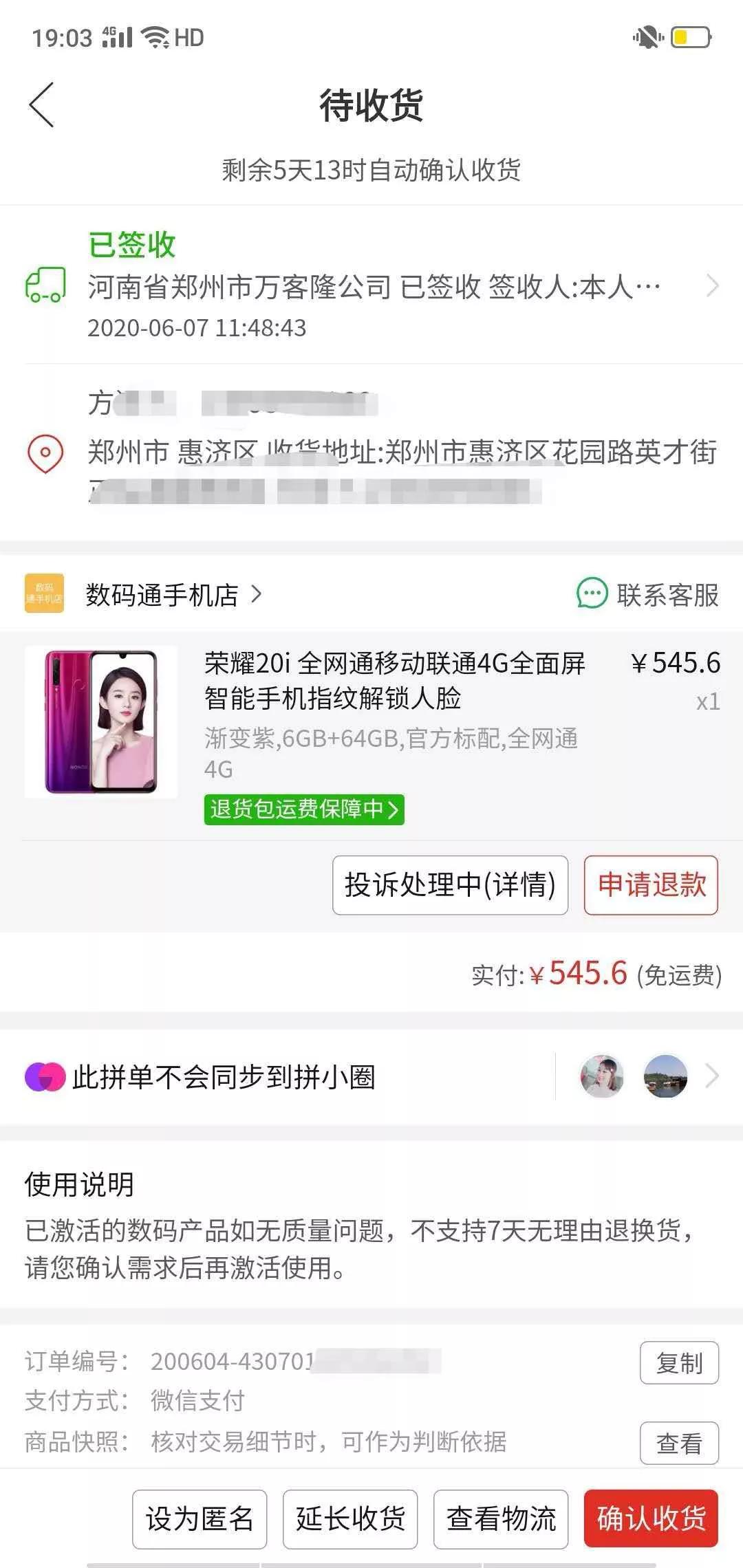This screenshot has height=1568, width=743.
Task: Click 投诉处理中(详情) to view complaint status
Action: tap(449, 886)
